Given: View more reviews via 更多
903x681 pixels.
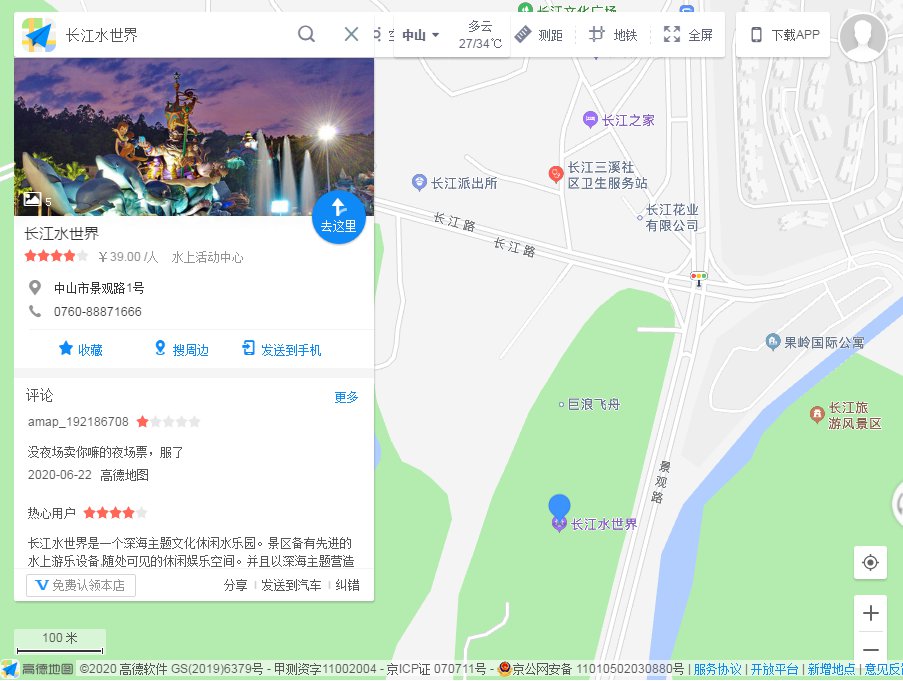Looking at the screenshot, I should [x=346, y=397].
